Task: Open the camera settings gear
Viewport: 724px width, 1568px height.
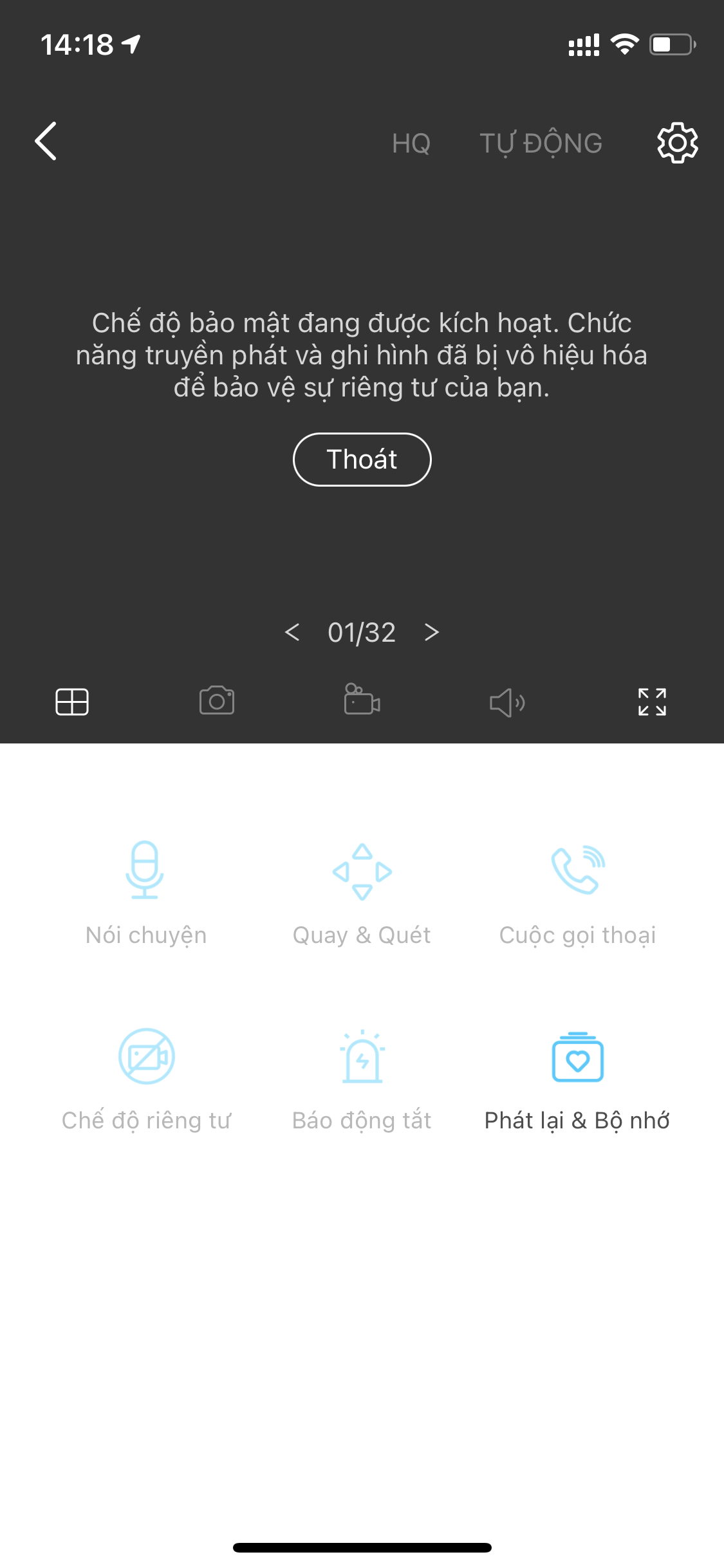Action: 677,142
